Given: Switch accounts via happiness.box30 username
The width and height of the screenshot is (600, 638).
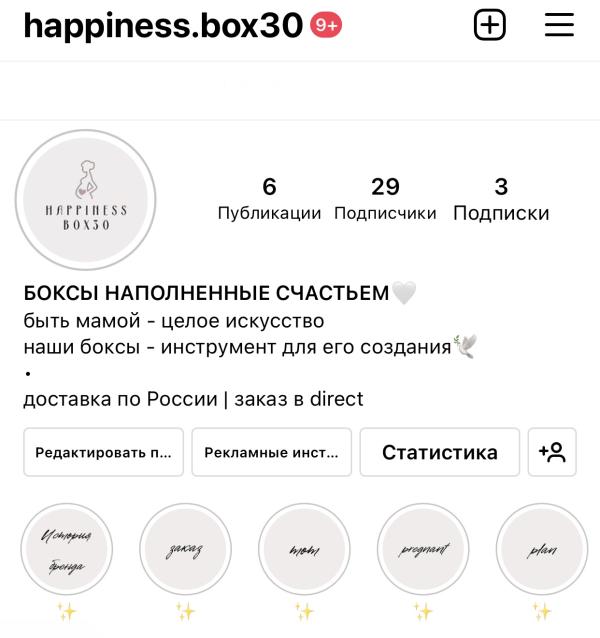Looking at the screenshot, I should [x=162, y=27].
